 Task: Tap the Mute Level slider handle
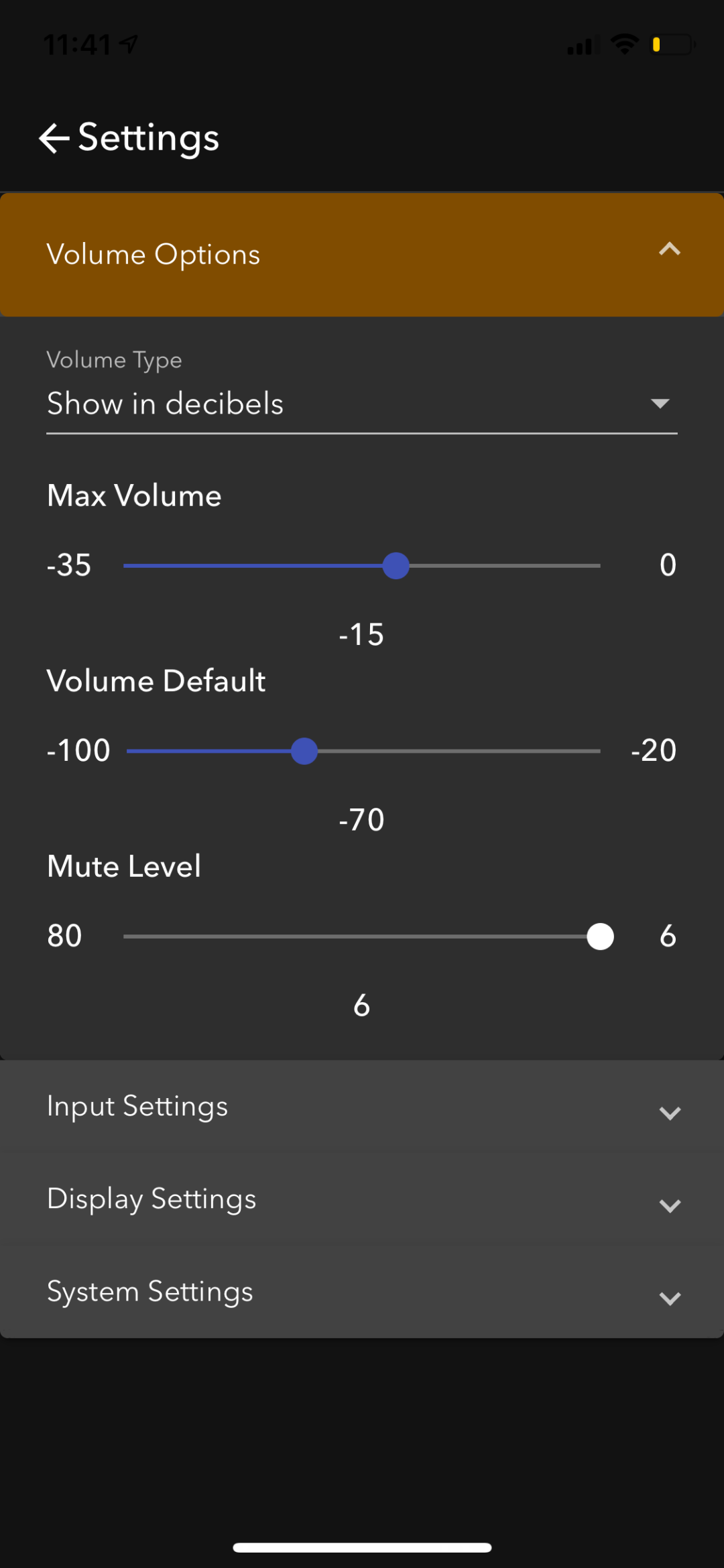tap(600, 937)
